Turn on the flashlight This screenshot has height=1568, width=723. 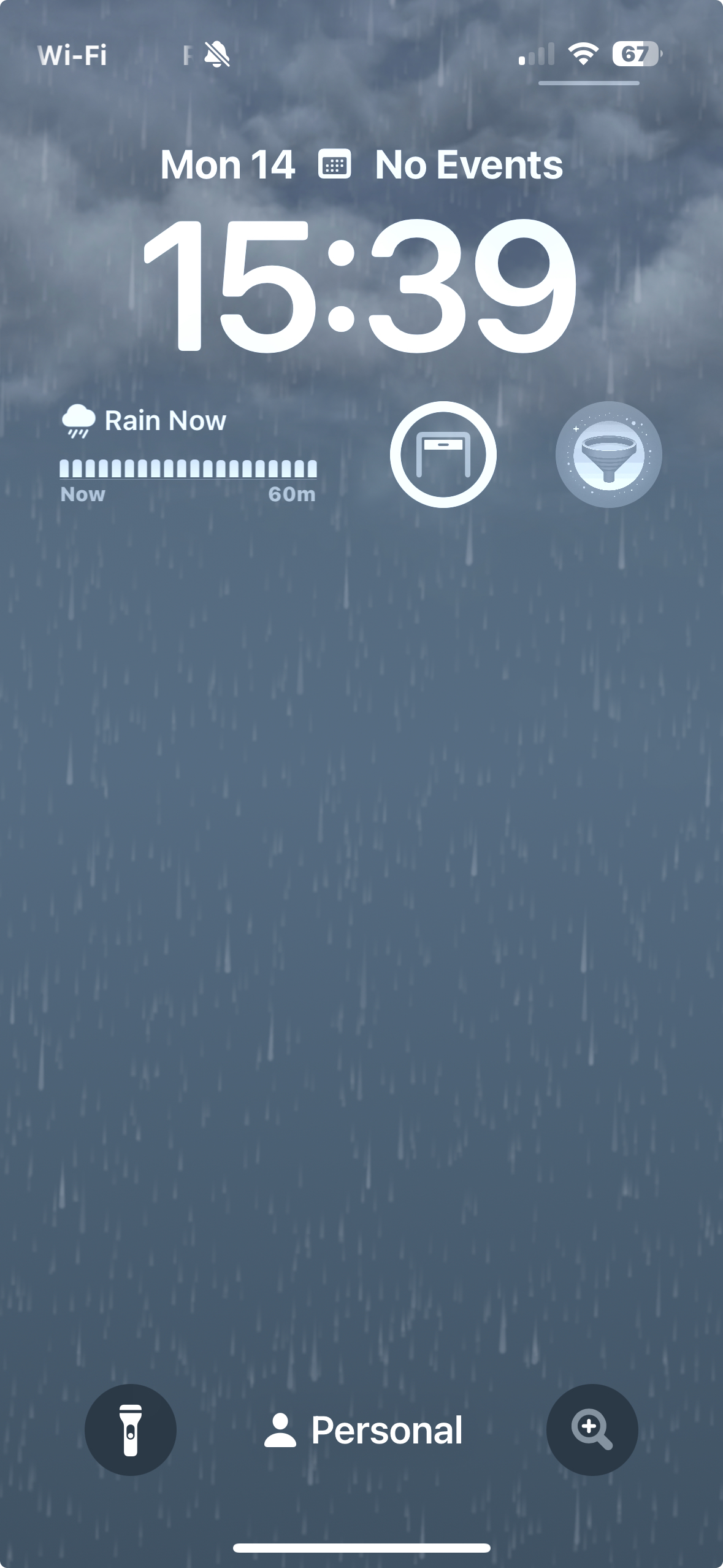click(130, 1429)
